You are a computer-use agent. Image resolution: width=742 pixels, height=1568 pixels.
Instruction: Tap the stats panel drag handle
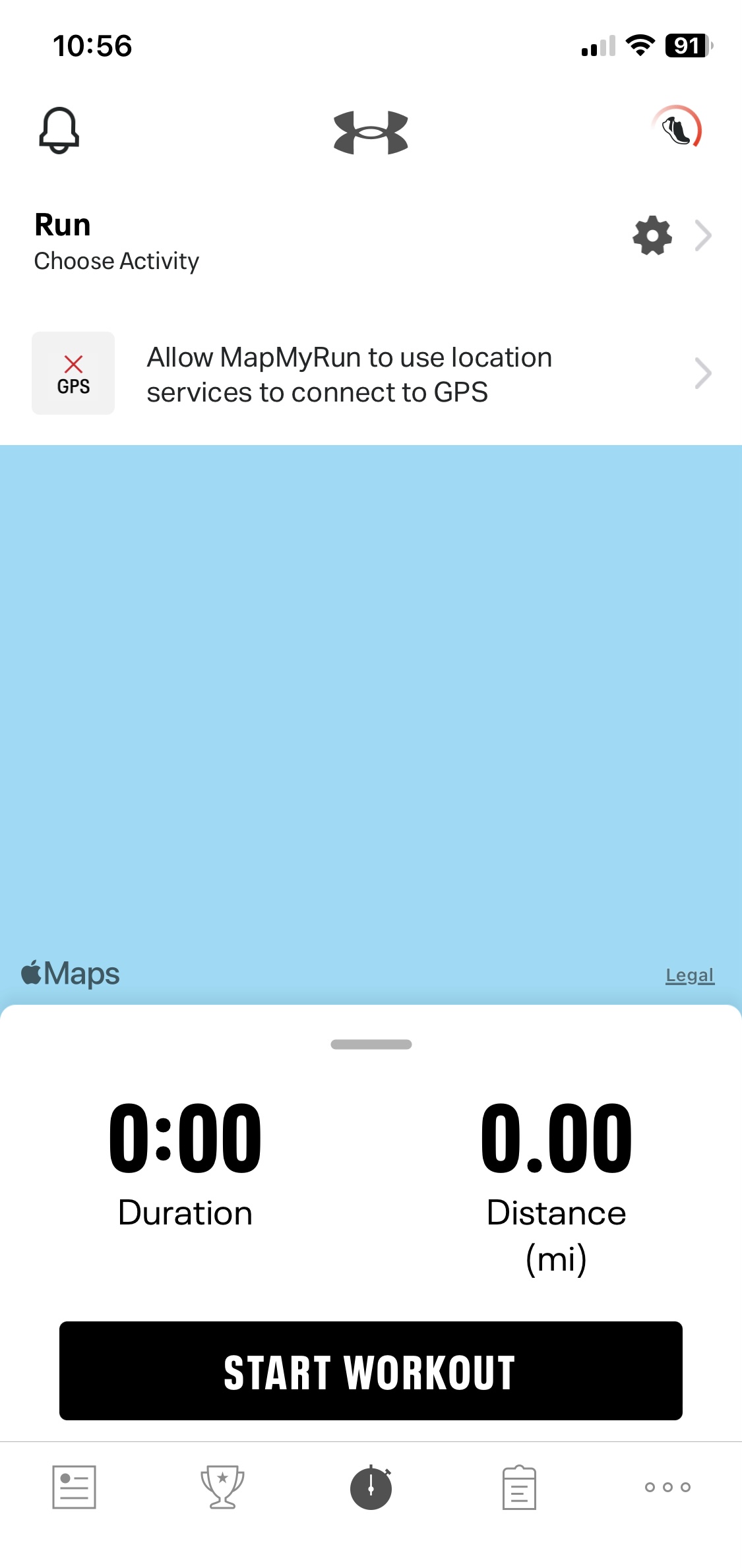pyautogui.click(x=371, y=1044)
